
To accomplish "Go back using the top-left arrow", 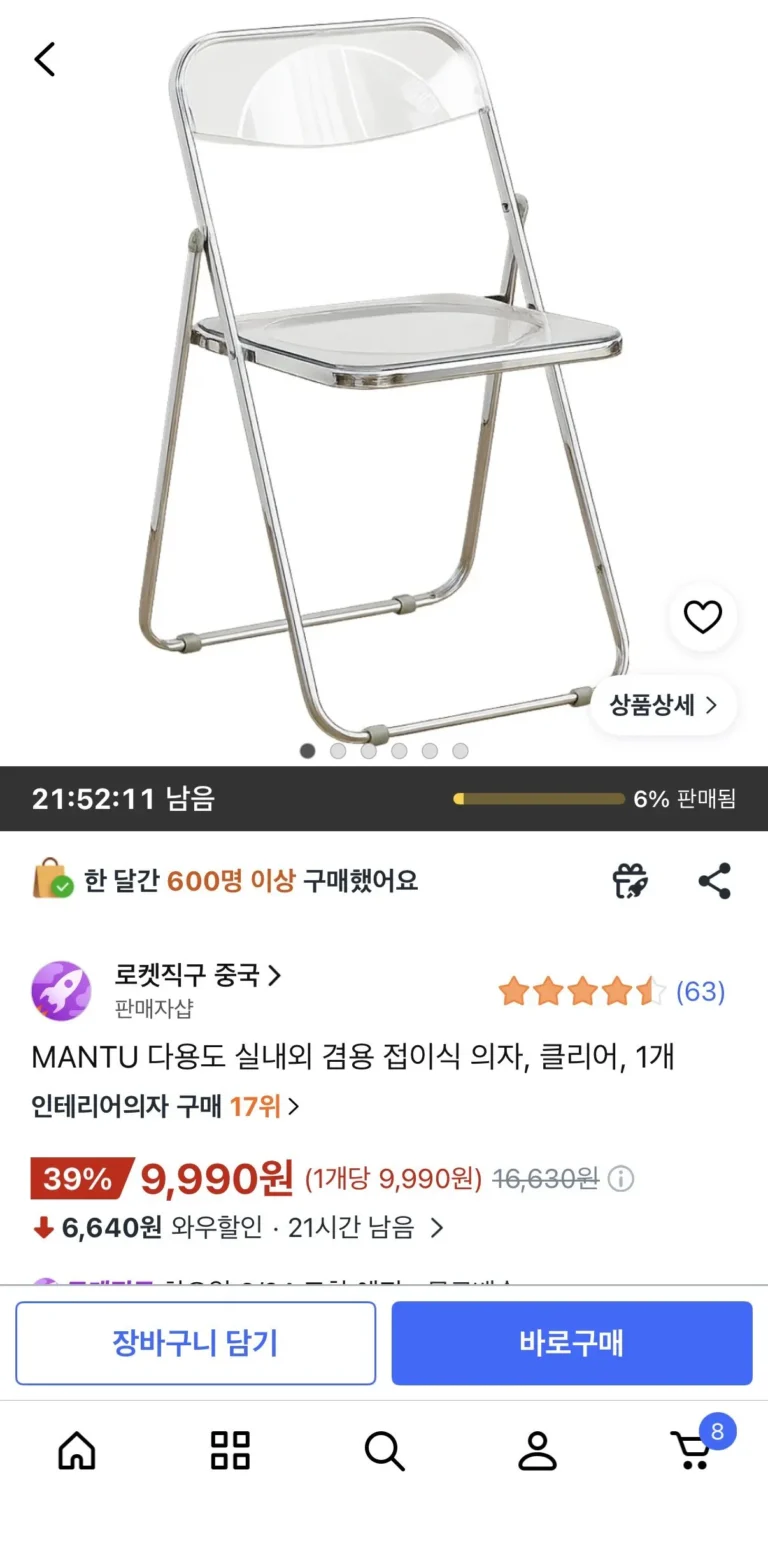I will coord(45,59).
